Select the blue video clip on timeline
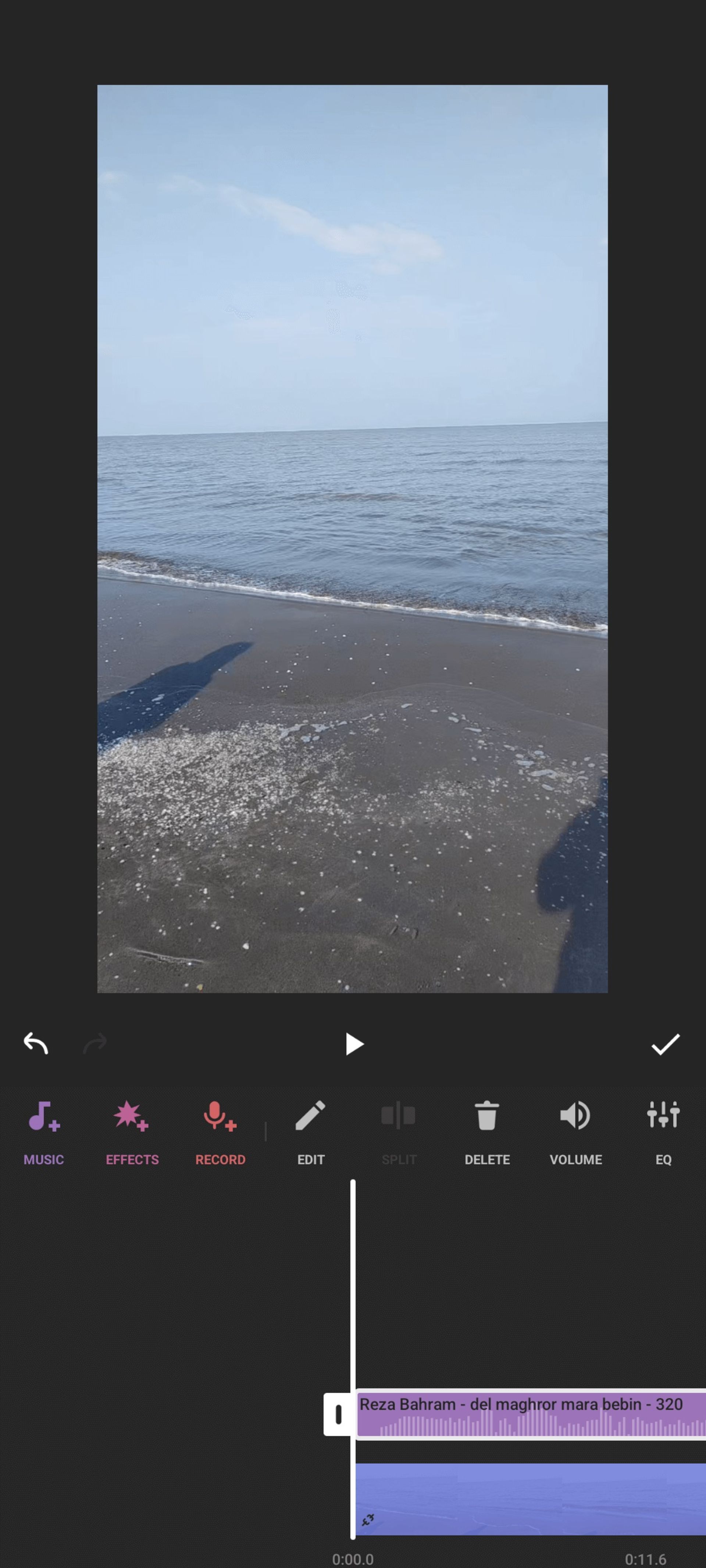This screenshot has width=706, height=1568. coord(530,1498)
